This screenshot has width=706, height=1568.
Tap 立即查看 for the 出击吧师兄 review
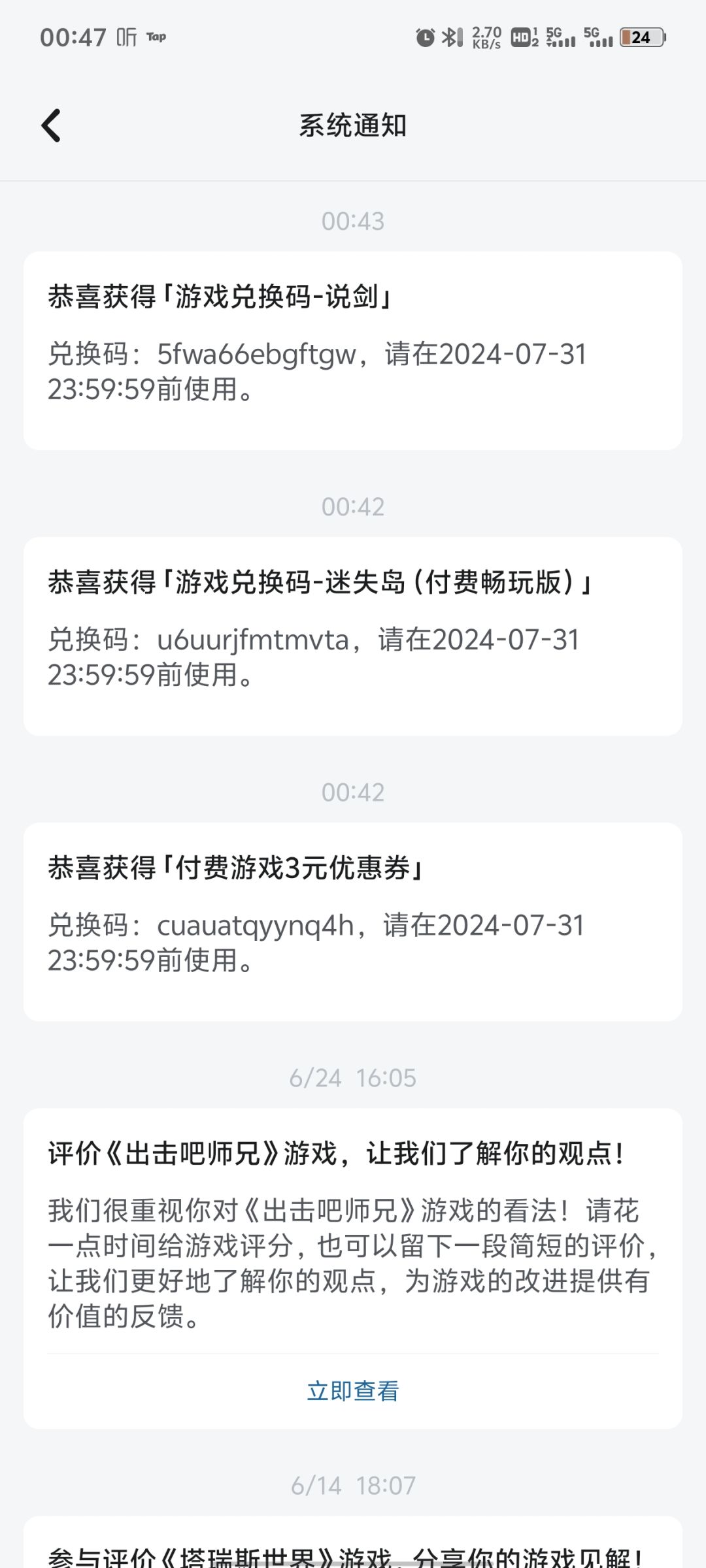353,1391
